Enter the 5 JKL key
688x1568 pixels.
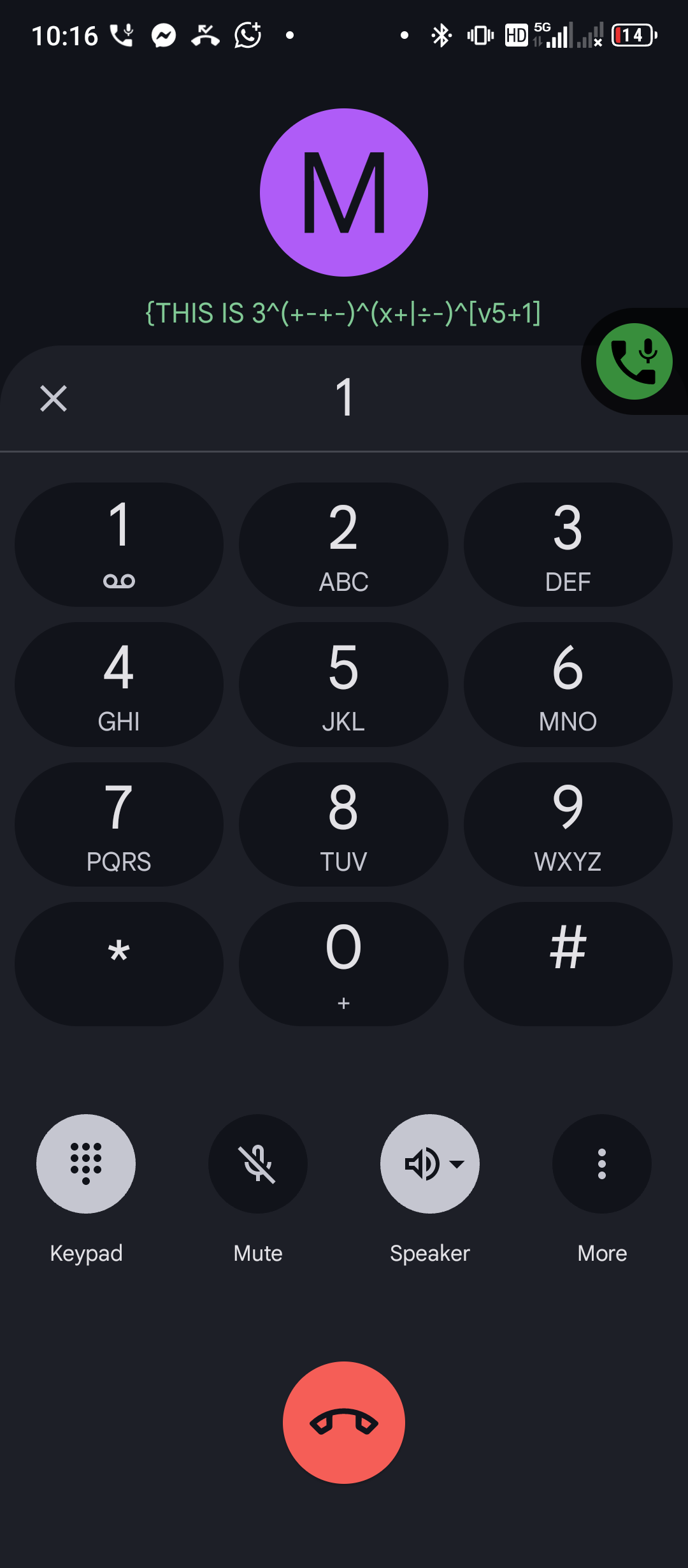tap(343, 685)
